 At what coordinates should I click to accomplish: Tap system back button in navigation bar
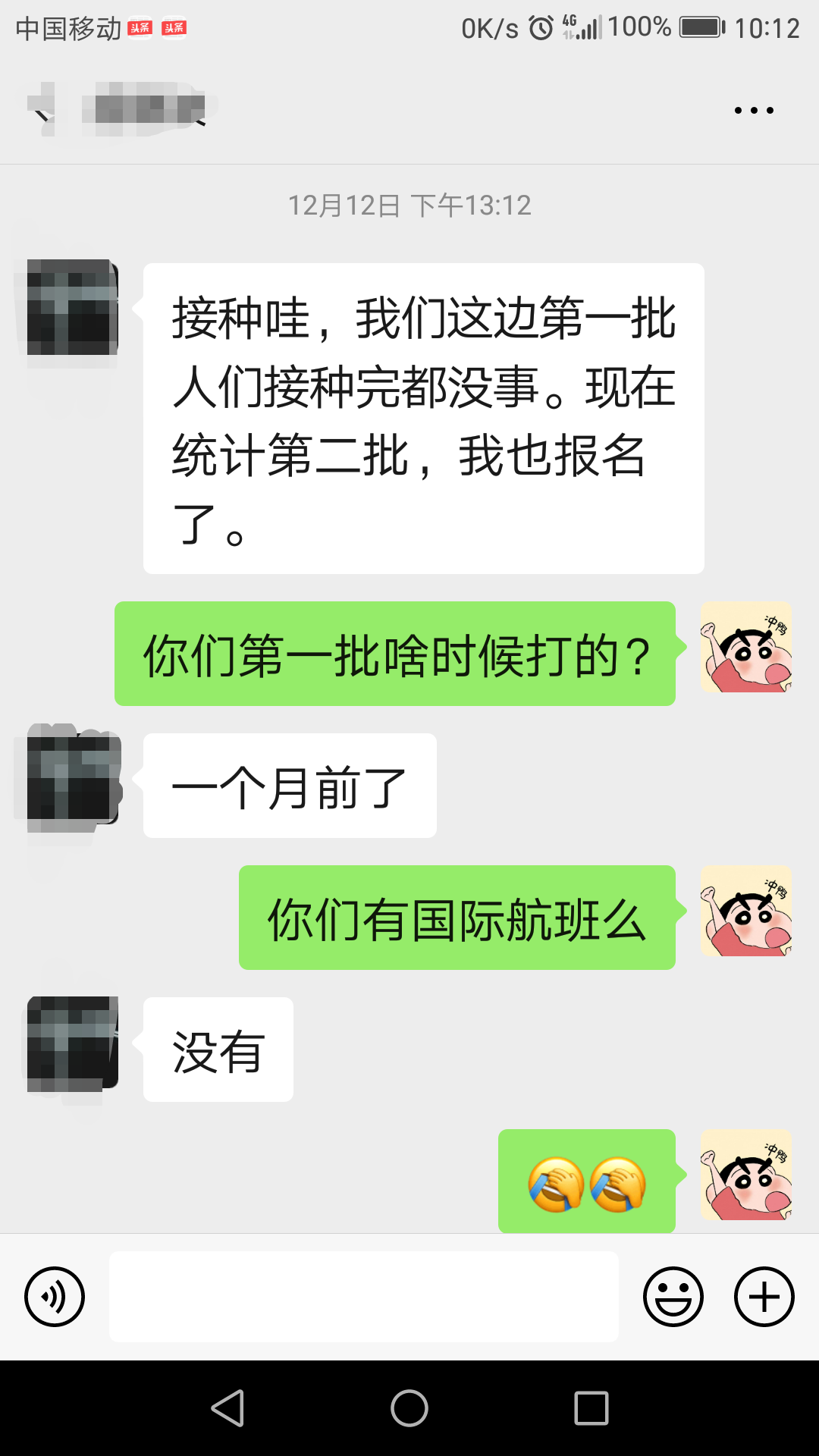point(227,1408)
